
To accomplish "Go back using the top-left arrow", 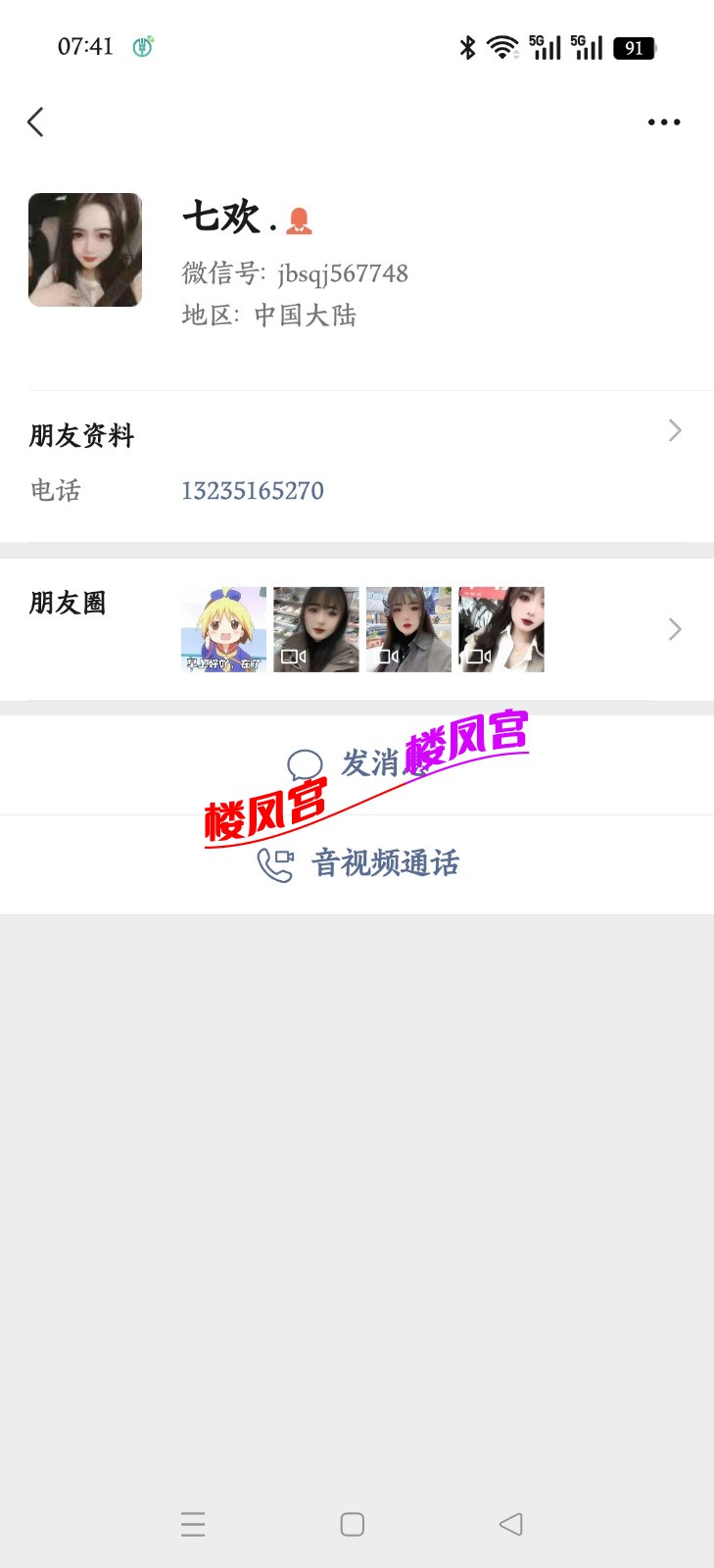I will [x=36, y=122].
